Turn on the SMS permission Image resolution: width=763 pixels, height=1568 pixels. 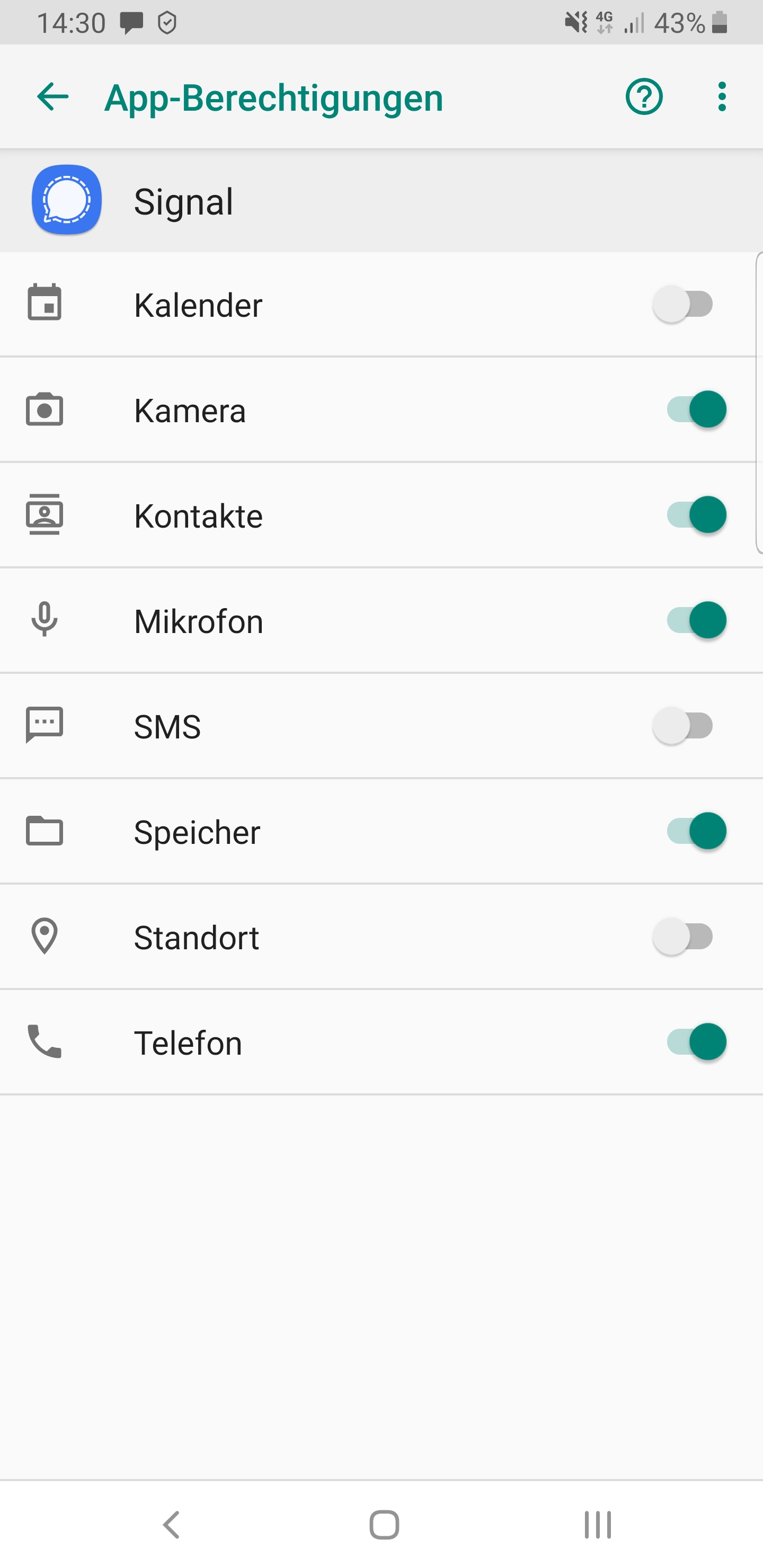click(683, 726)
